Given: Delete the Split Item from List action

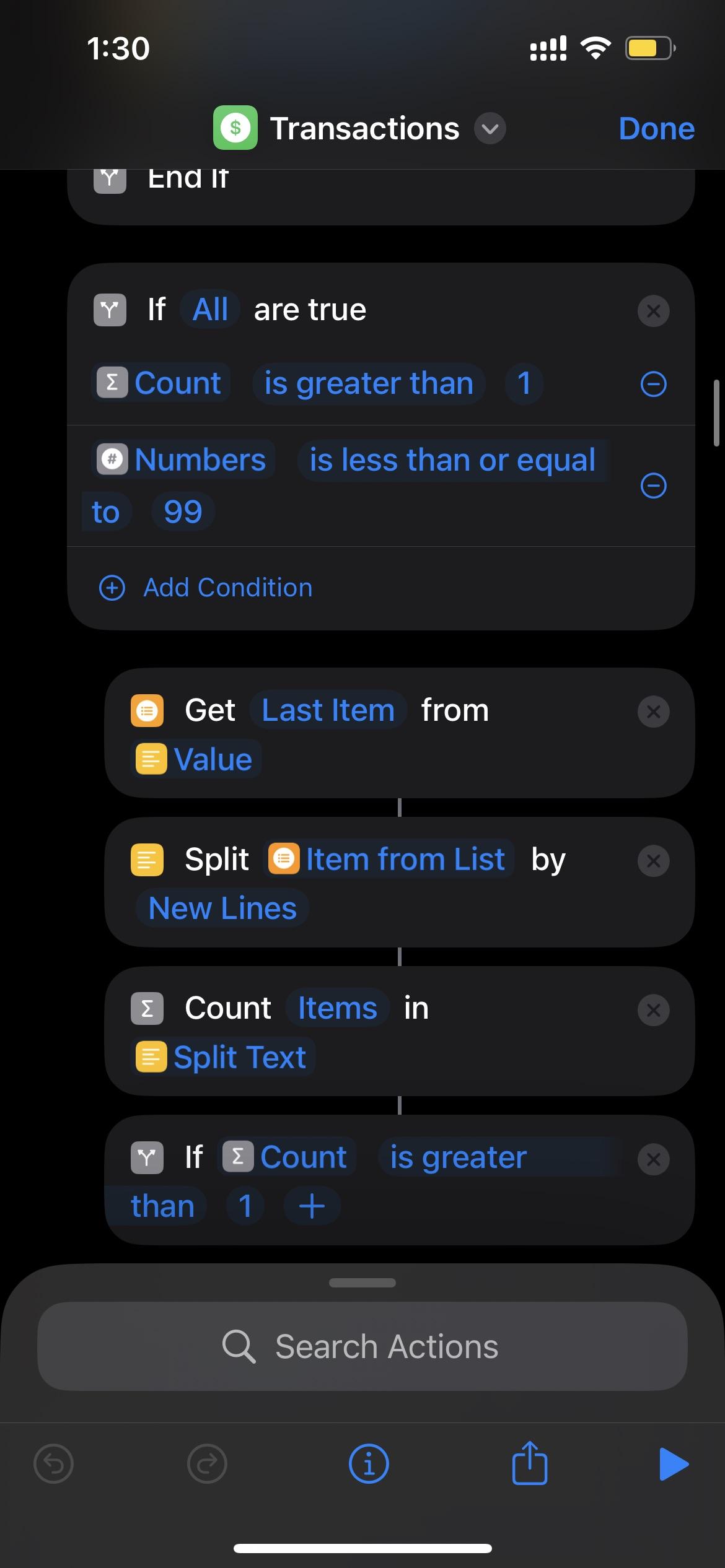Looking at the screenshot, I should pyautogui.click(x=653, y=861).
